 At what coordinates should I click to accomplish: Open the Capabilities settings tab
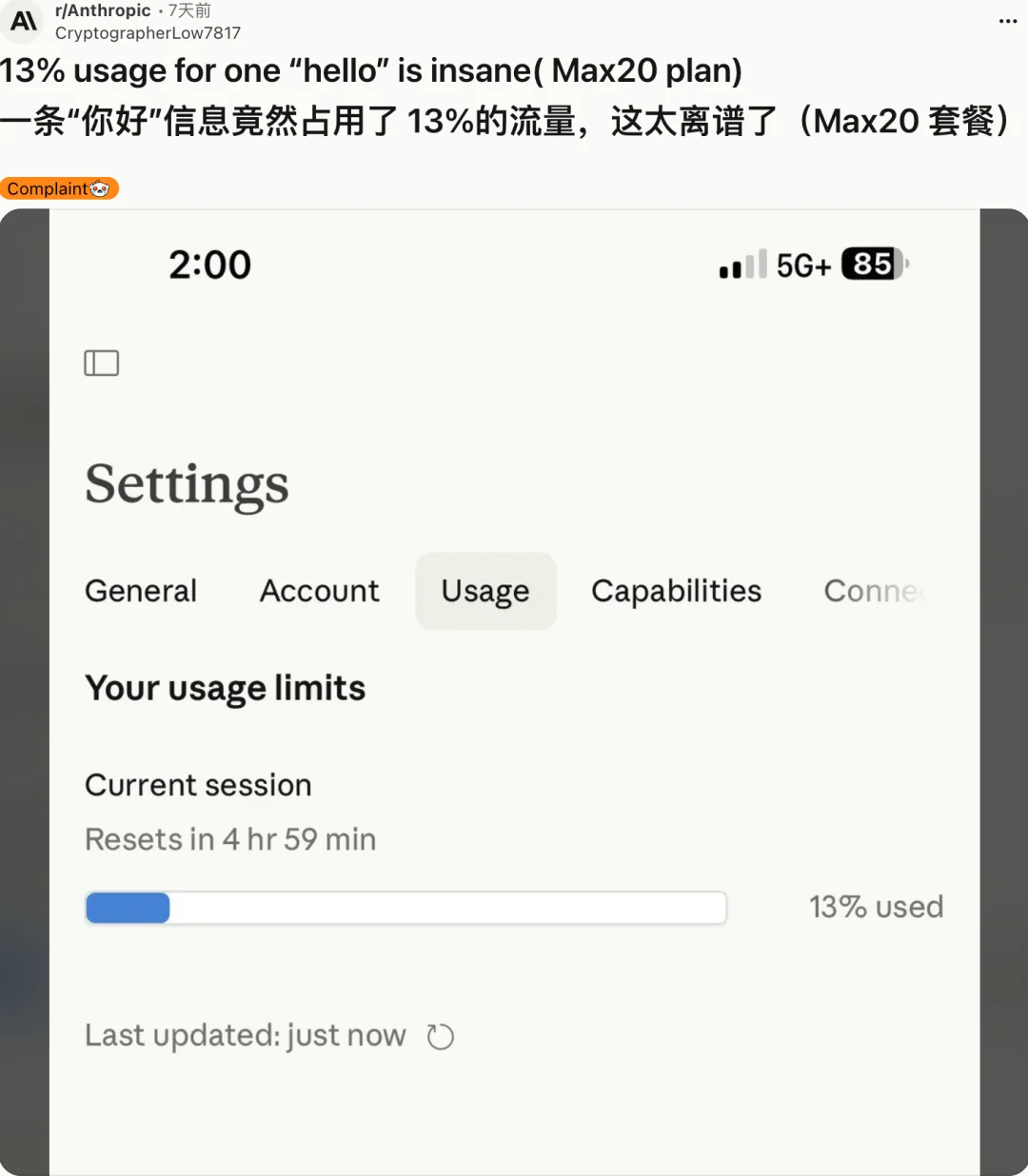tap(676, 591)
